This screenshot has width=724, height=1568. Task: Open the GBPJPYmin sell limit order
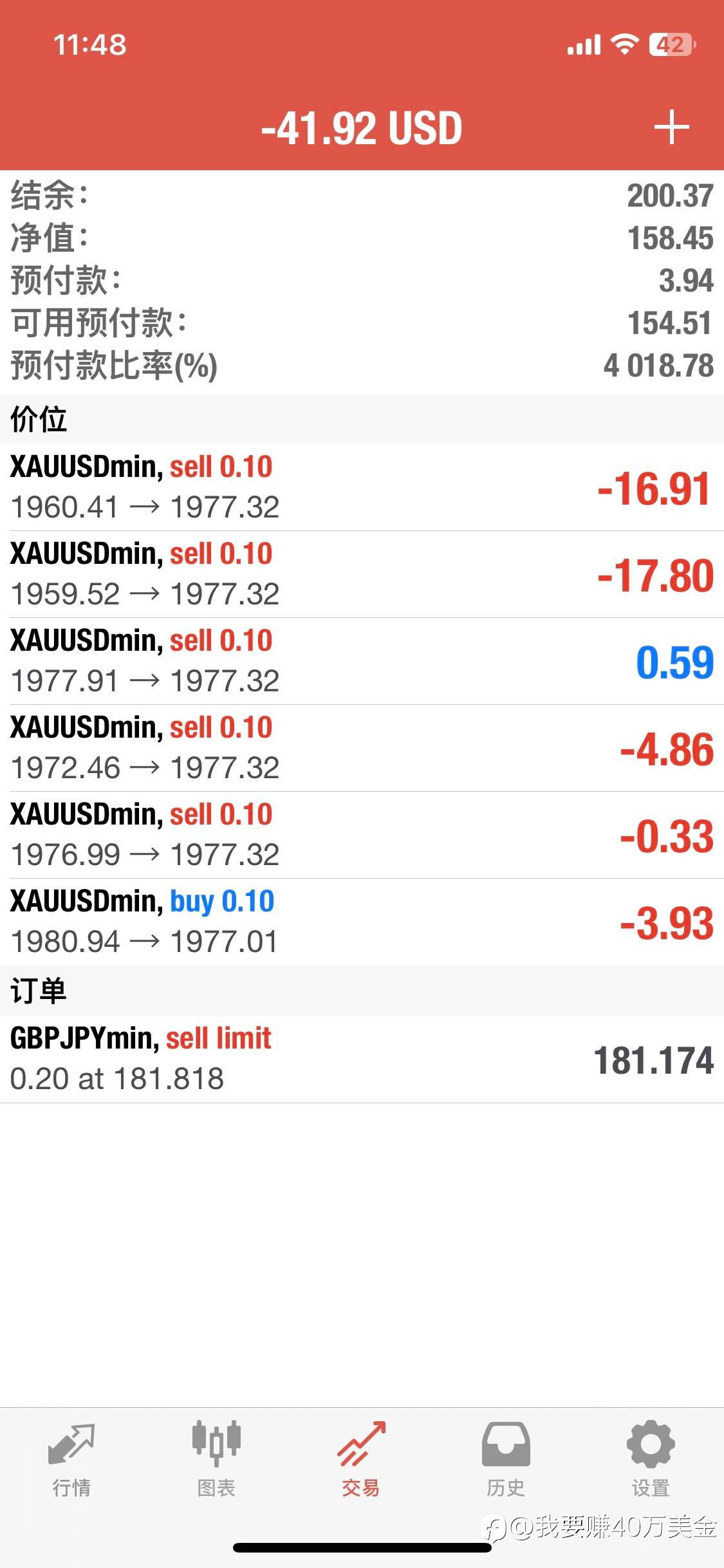point(362,1059)
